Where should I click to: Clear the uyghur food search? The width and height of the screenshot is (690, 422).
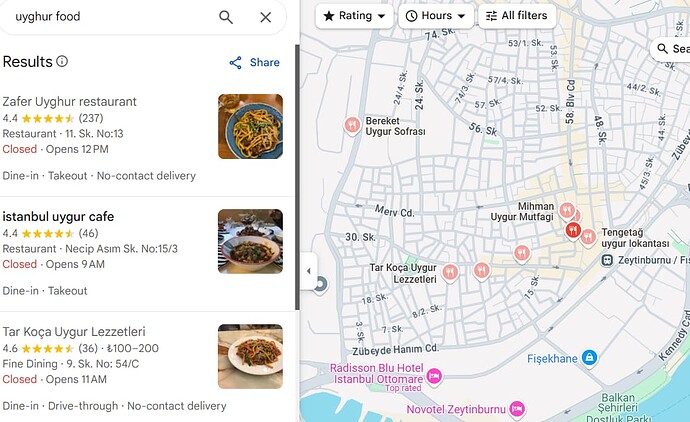click(265, 17)
